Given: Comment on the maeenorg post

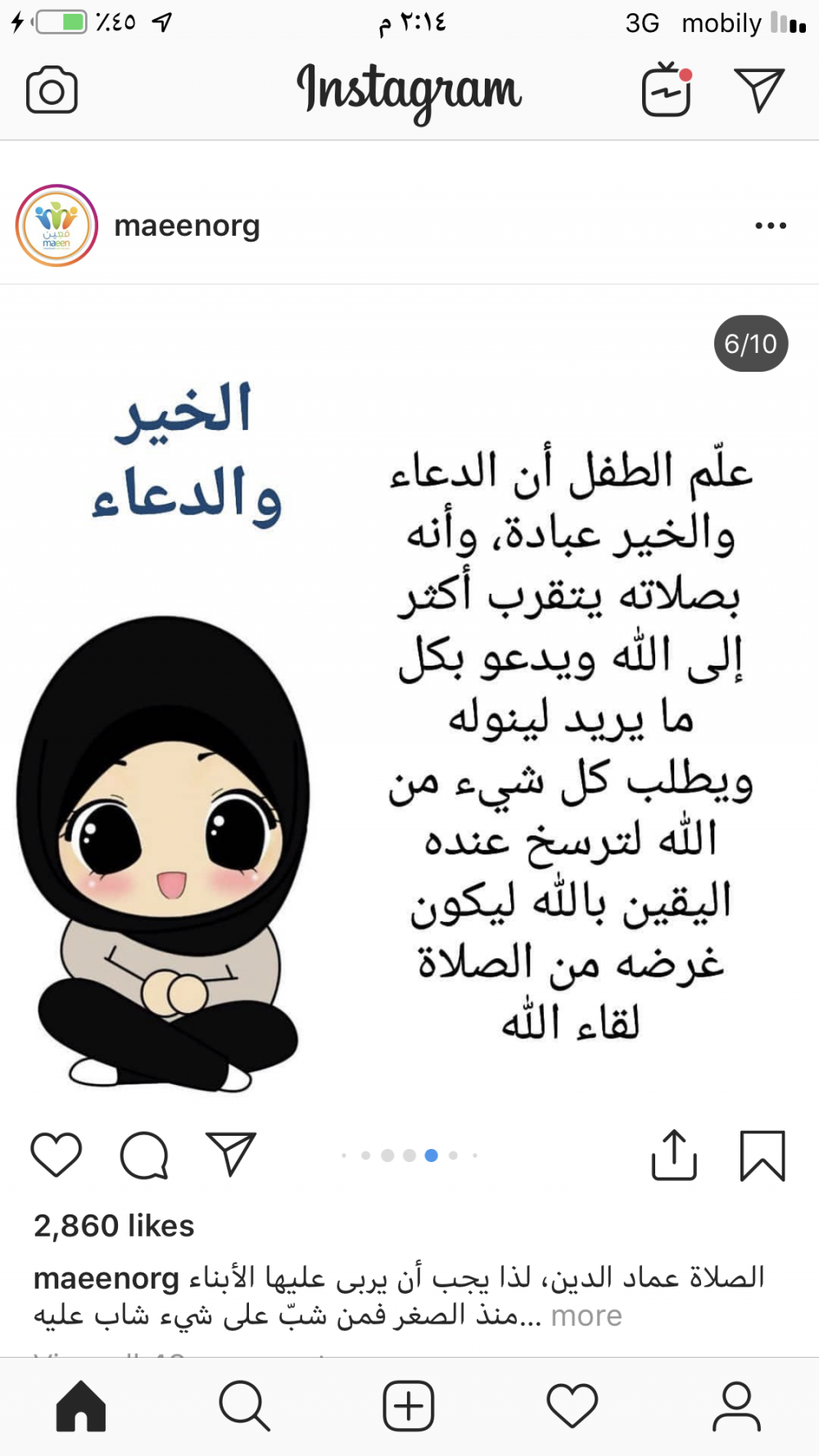Looking at the screenshot, I should [144, 1155].
